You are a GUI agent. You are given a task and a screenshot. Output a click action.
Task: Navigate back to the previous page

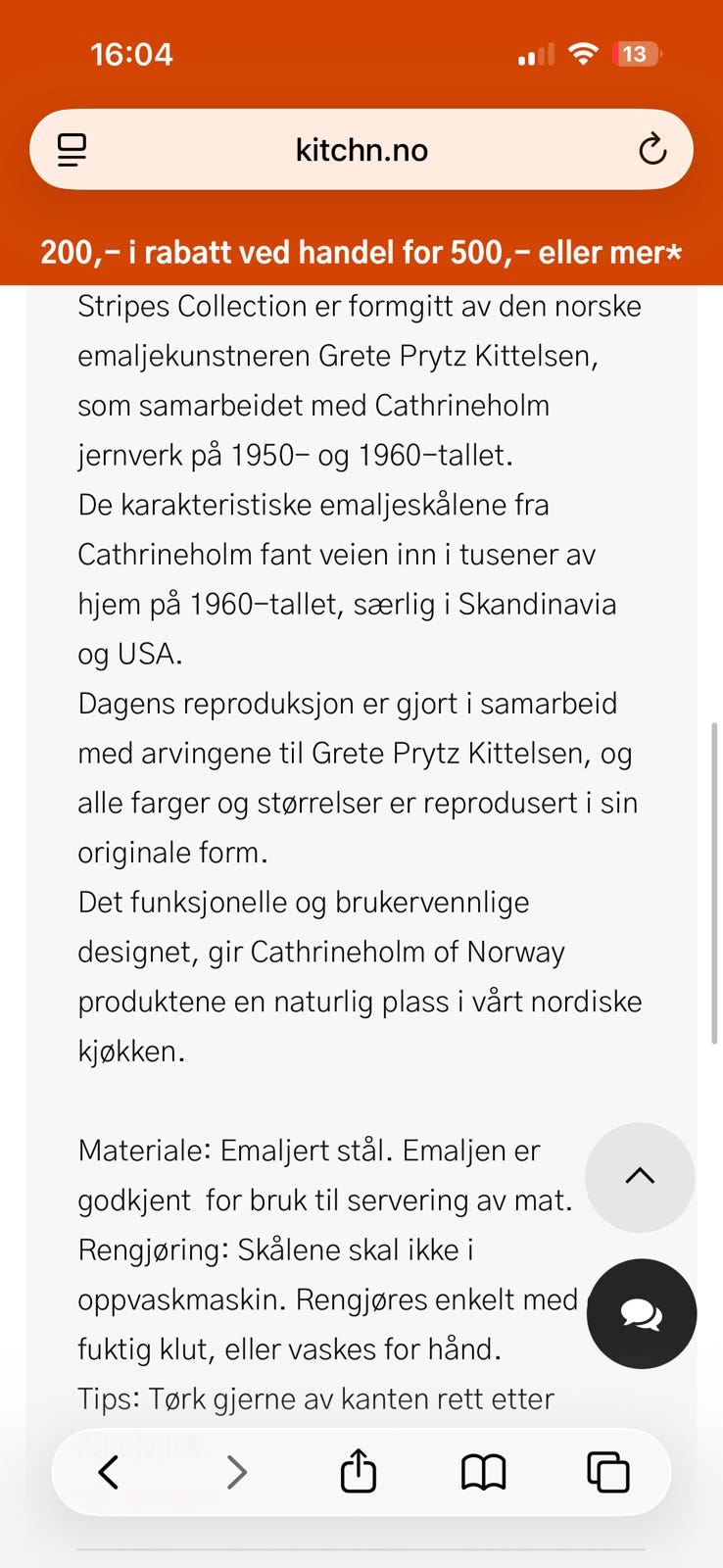coord(109,1471)
